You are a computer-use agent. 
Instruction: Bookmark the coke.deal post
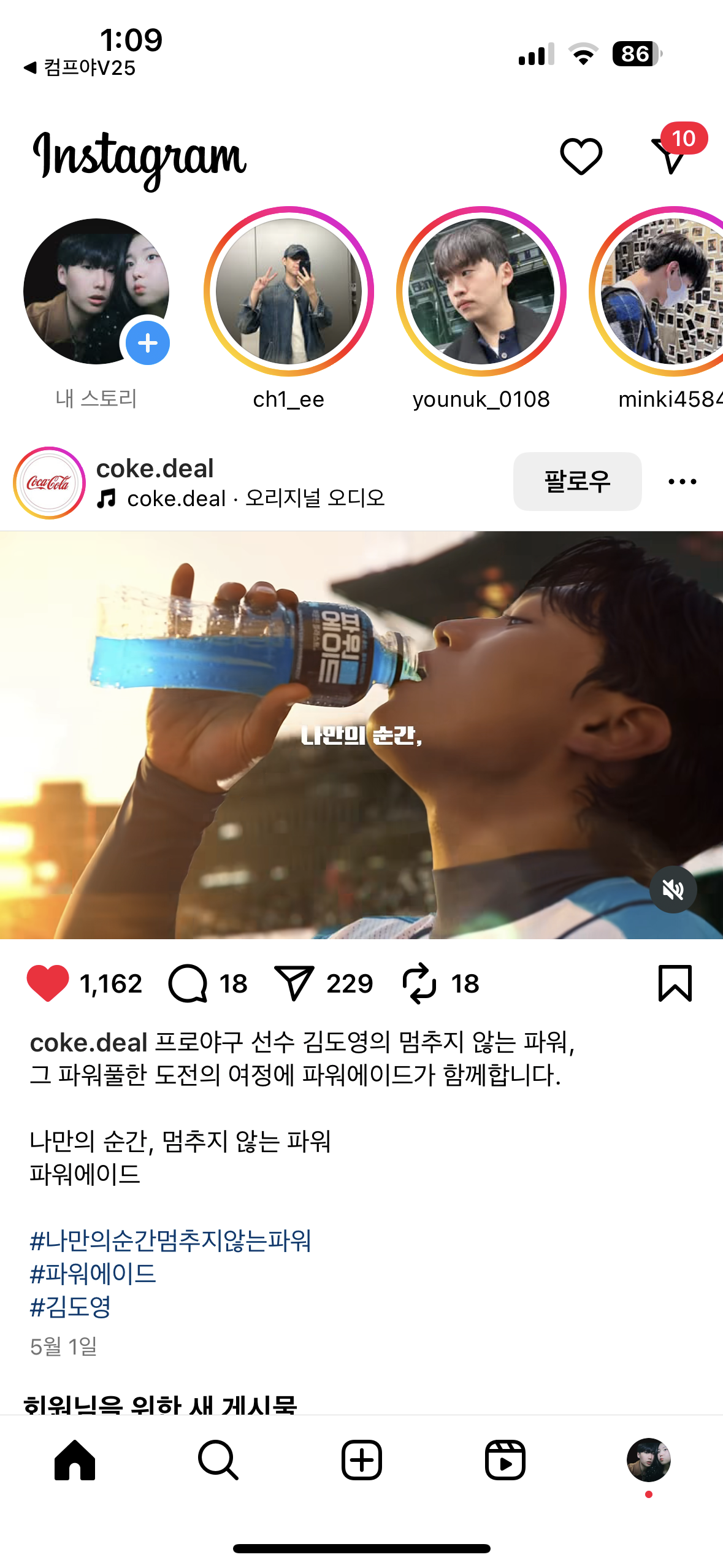click(x=675, y=983)
